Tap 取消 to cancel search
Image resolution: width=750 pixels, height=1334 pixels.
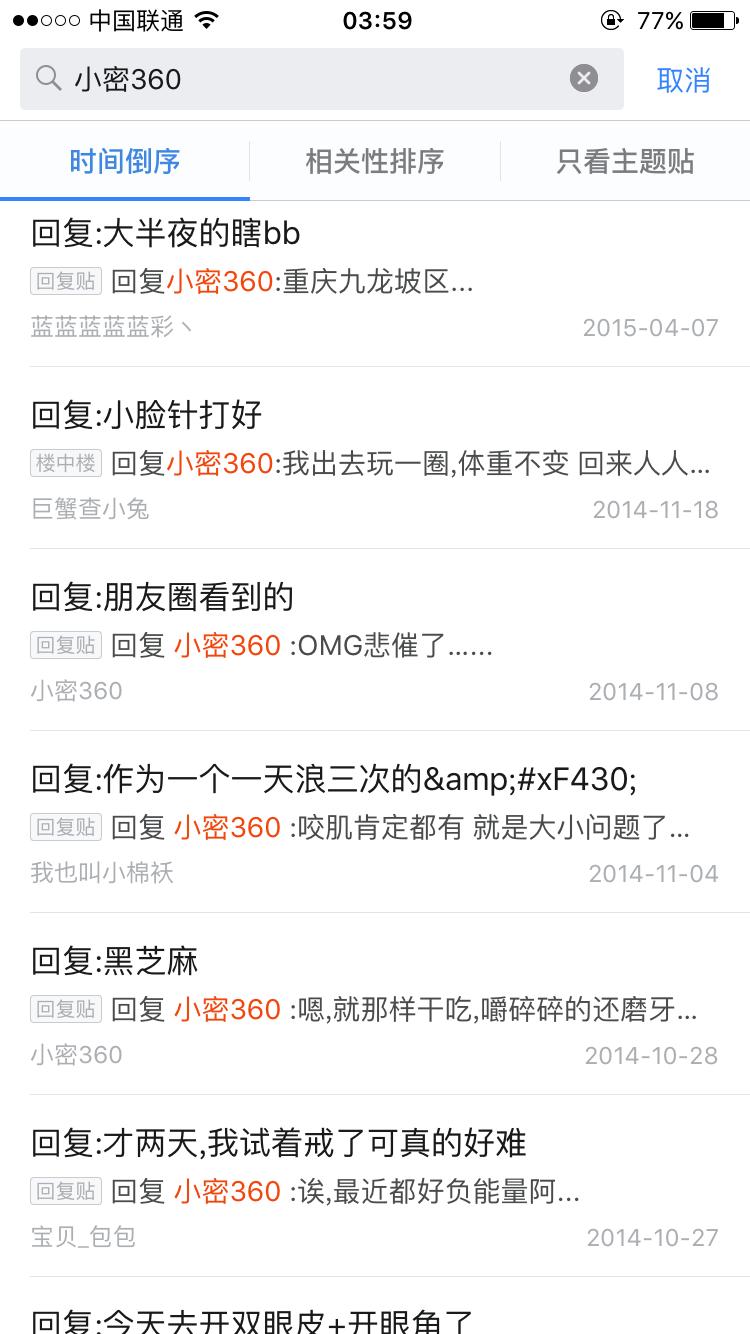(684, 80)
